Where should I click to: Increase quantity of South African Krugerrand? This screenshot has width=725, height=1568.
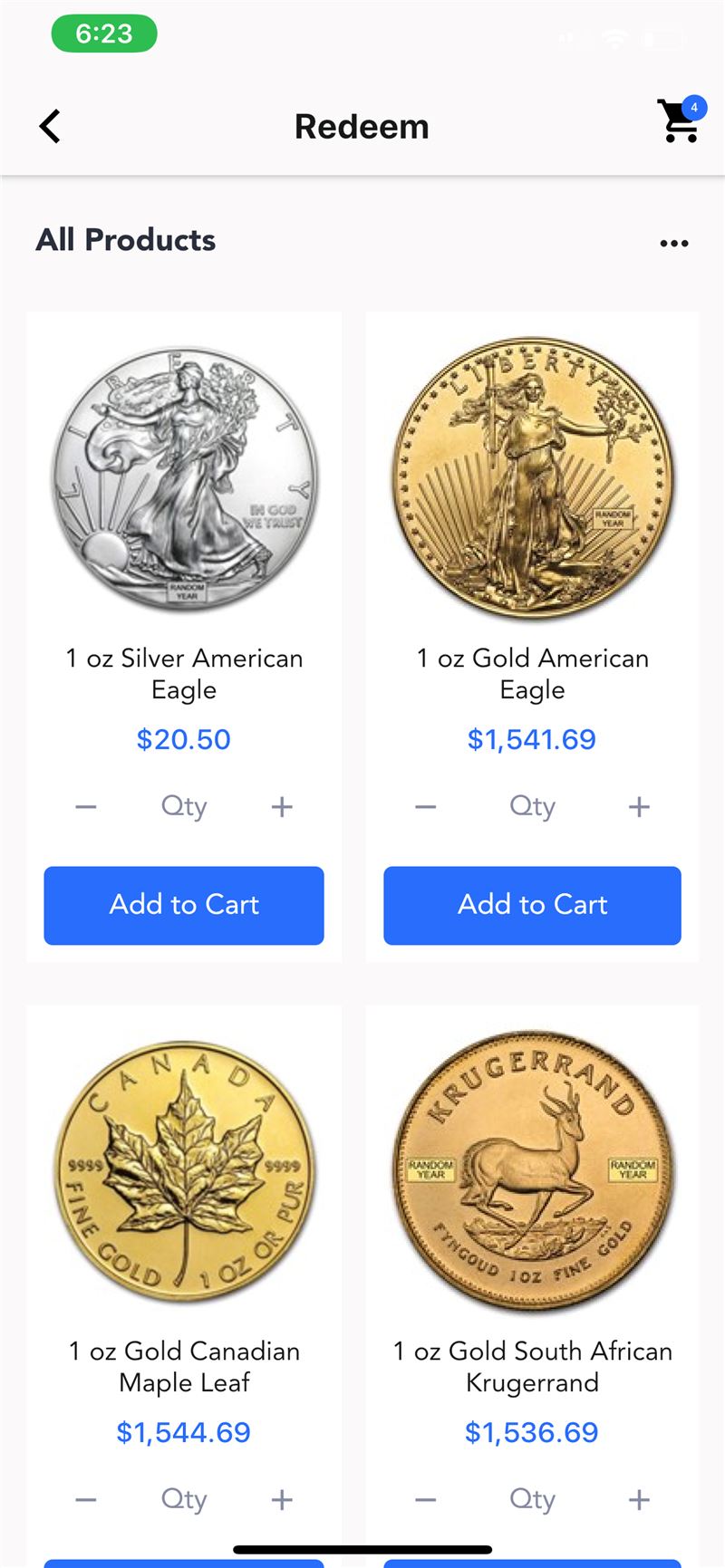tap(639, 1499)
